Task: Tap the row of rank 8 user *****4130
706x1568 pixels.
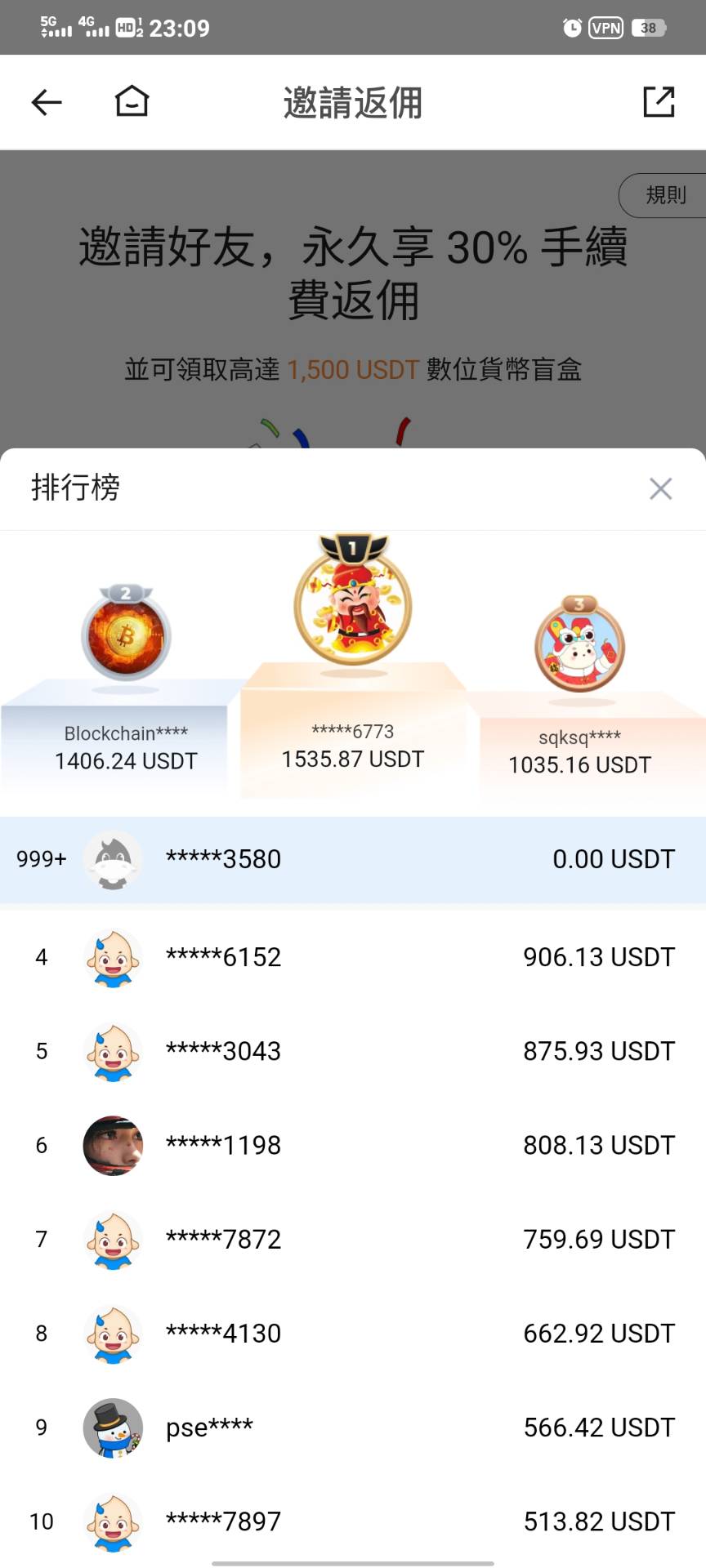Action: [353, 1333]
